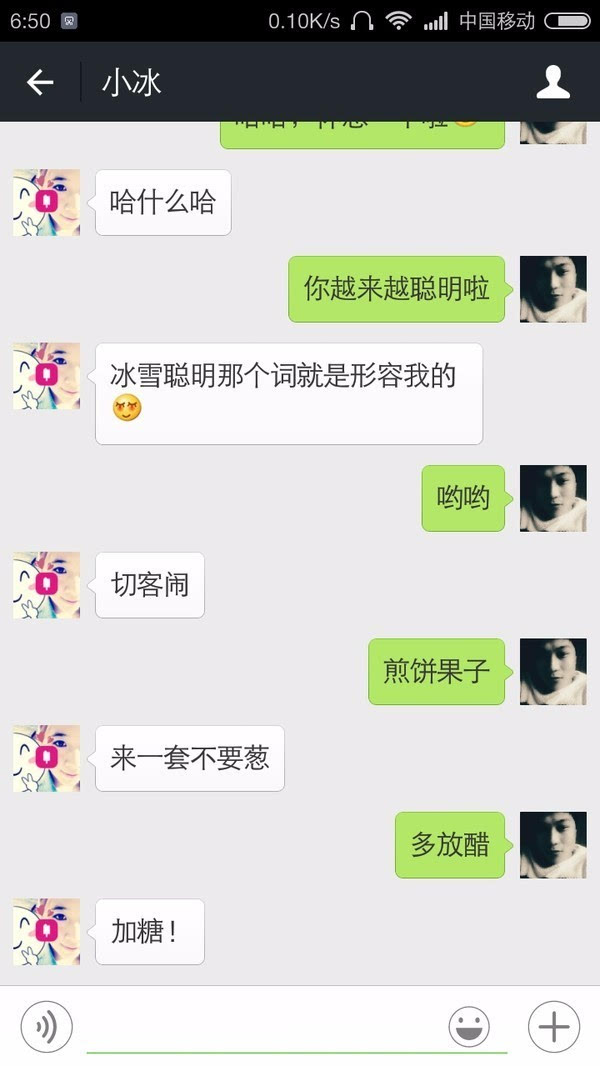This screenshot has height=1066, width=600.
Task: Tap the message text field
Action: pos(260,1027)
